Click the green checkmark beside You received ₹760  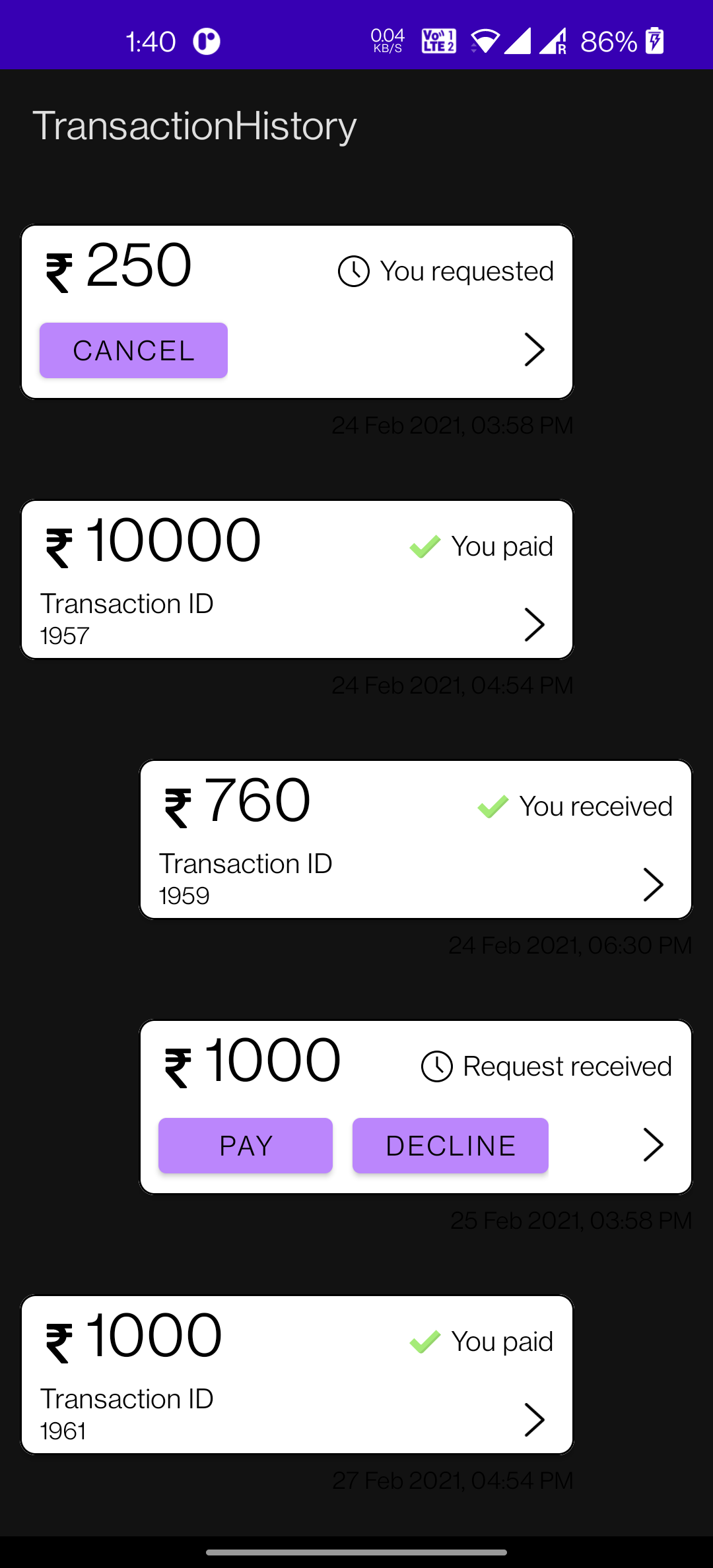point(492,806)
